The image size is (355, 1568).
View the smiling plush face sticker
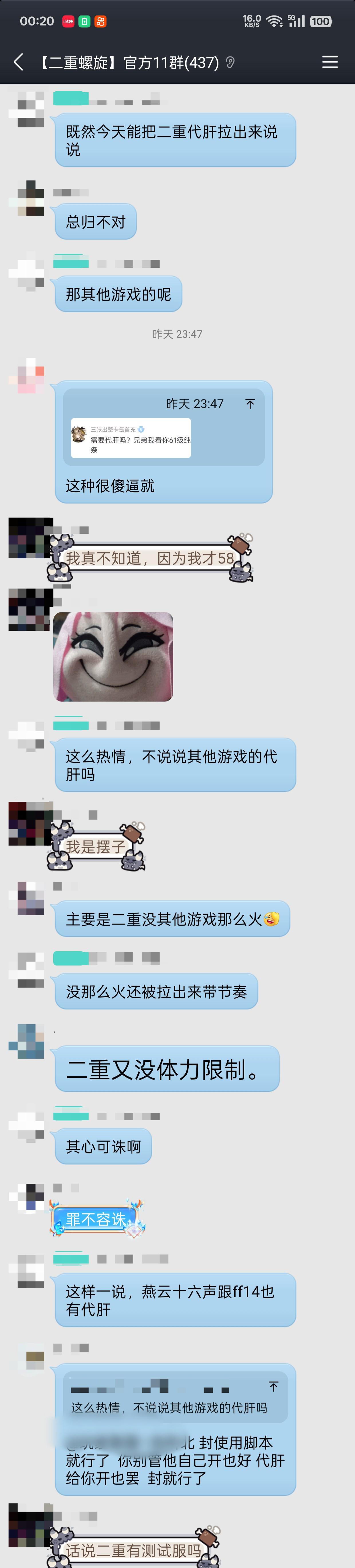pos(113,656)
